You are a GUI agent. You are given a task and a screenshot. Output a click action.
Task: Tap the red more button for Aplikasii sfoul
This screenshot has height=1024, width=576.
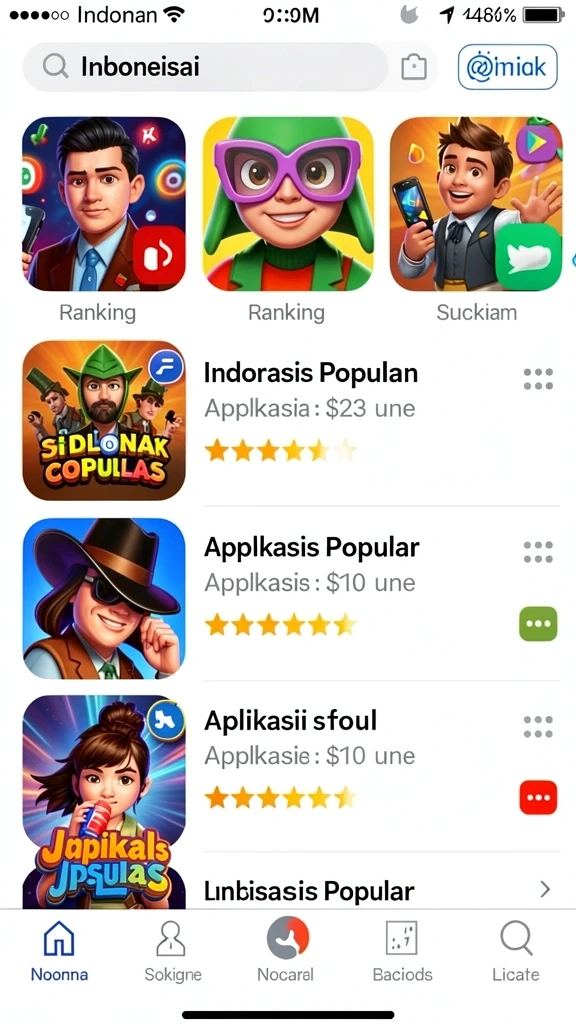[x=538, y=797]
